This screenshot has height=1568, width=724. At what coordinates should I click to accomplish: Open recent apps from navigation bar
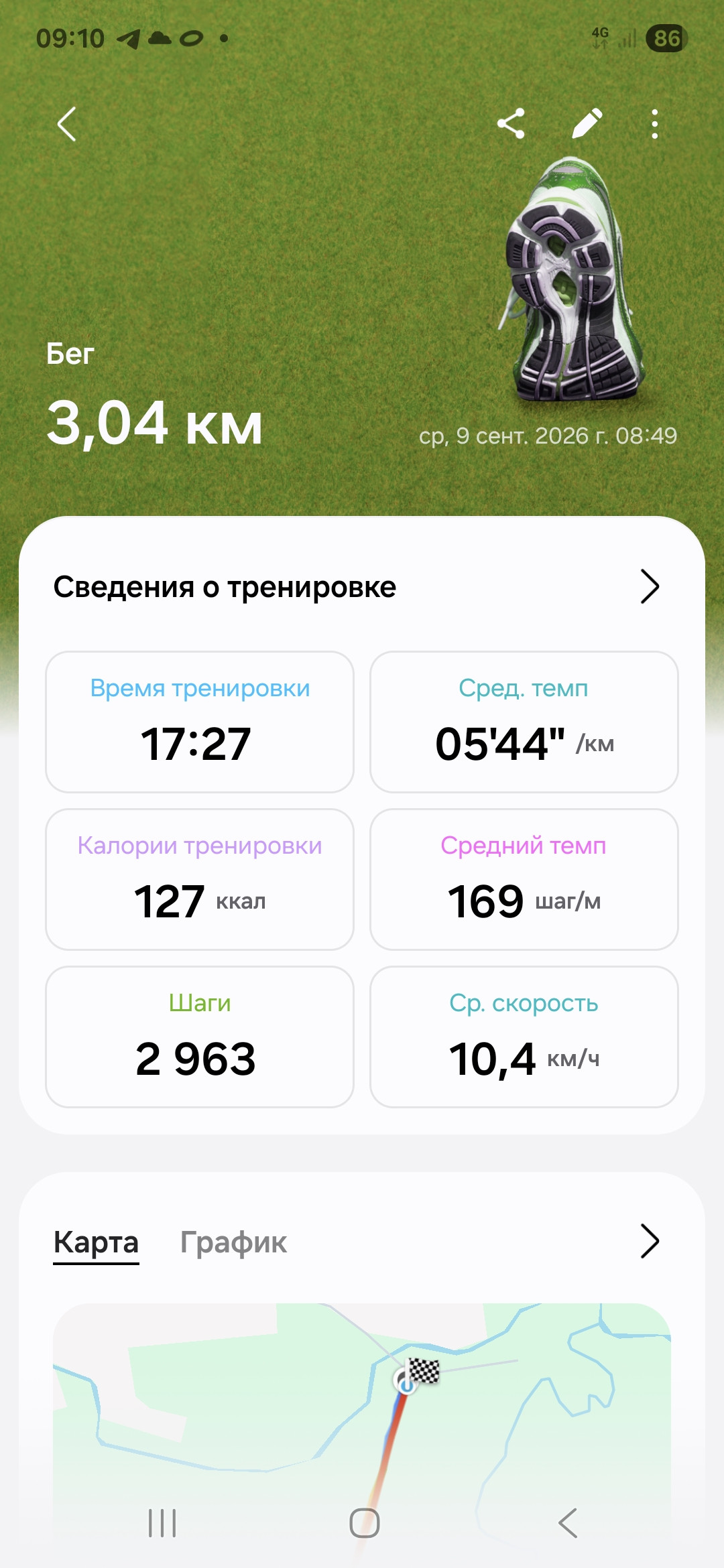pos(162,1523)
